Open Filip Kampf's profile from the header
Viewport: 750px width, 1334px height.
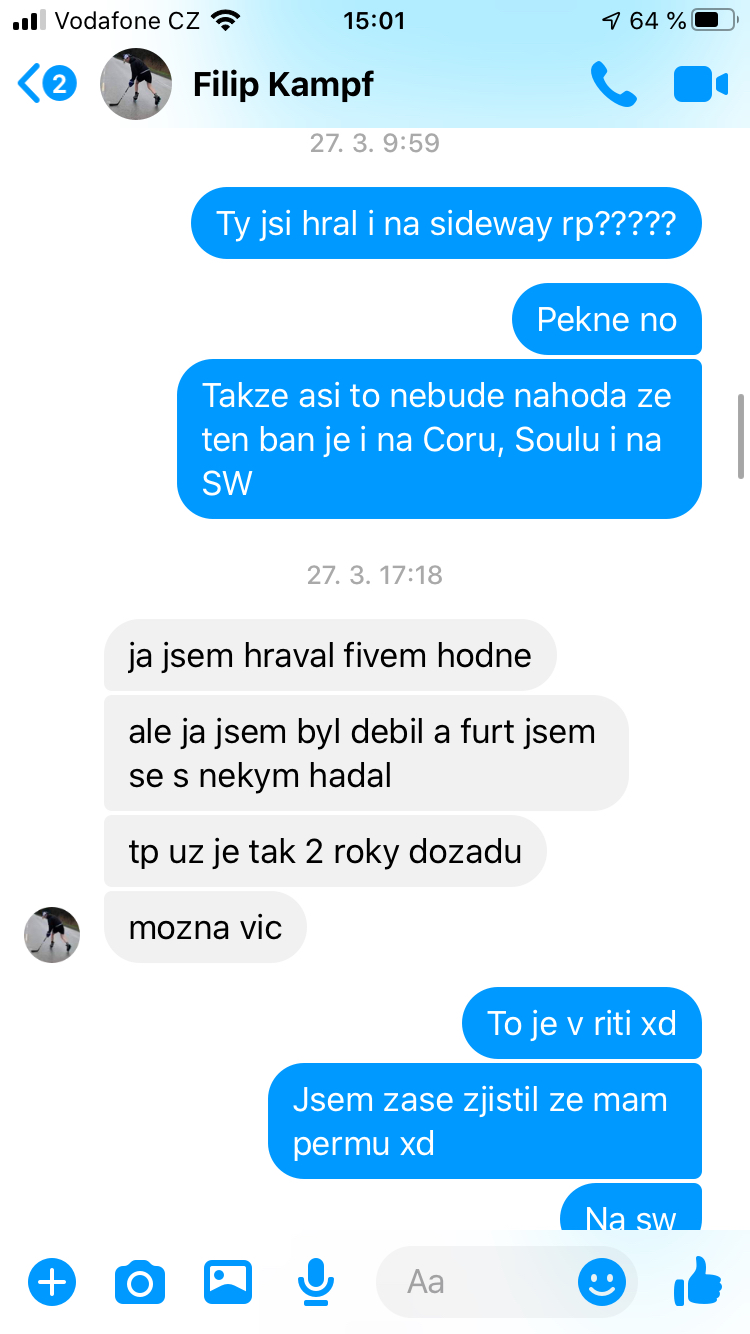point(283,84)
